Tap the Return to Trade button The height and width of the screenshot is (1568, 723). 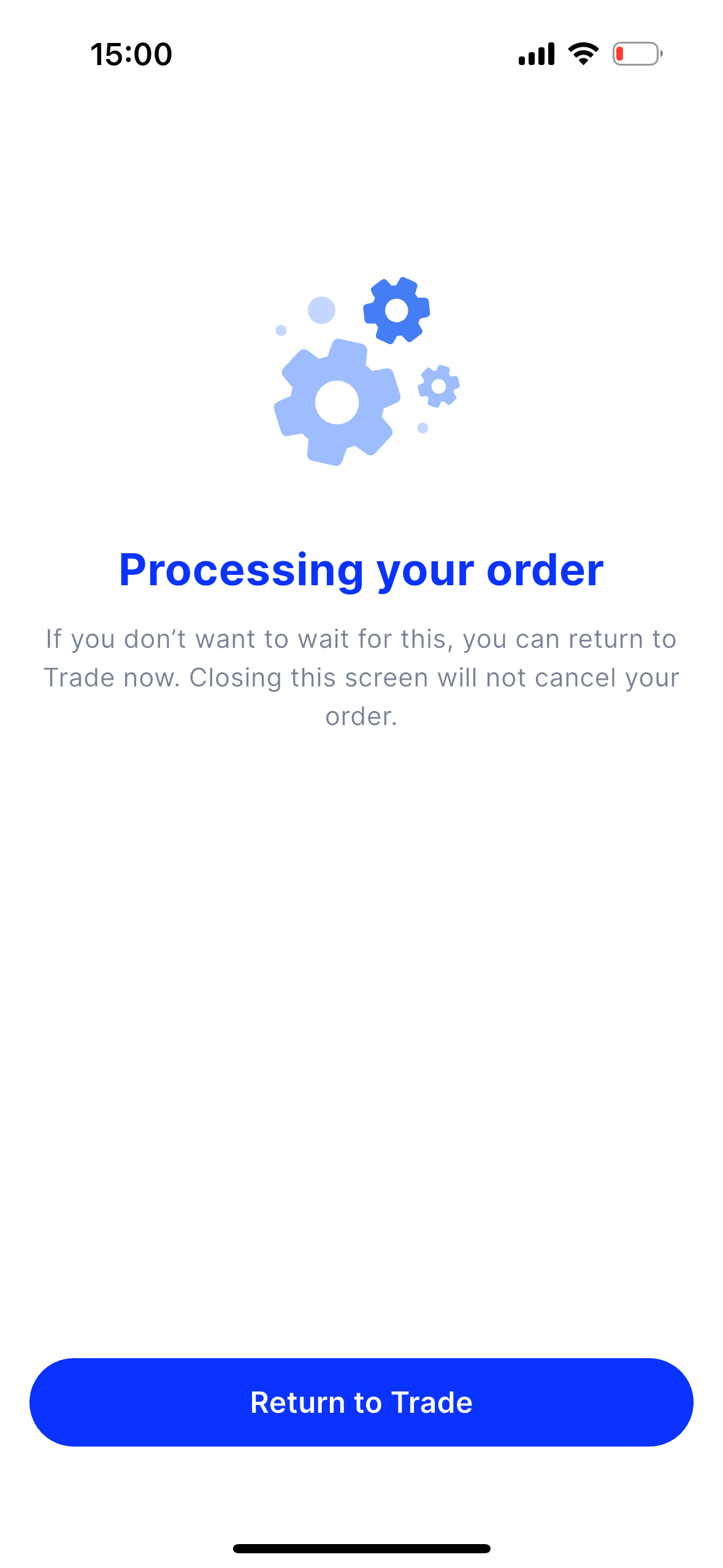tap(361, 1402)
